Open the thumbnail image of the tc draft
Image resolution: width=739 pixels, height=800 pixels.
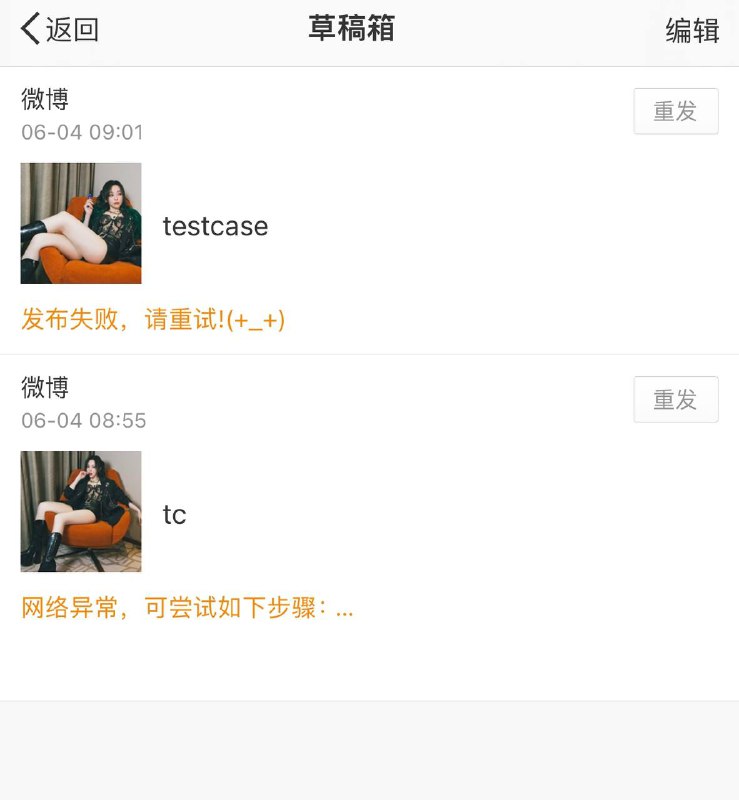[81, 511]
